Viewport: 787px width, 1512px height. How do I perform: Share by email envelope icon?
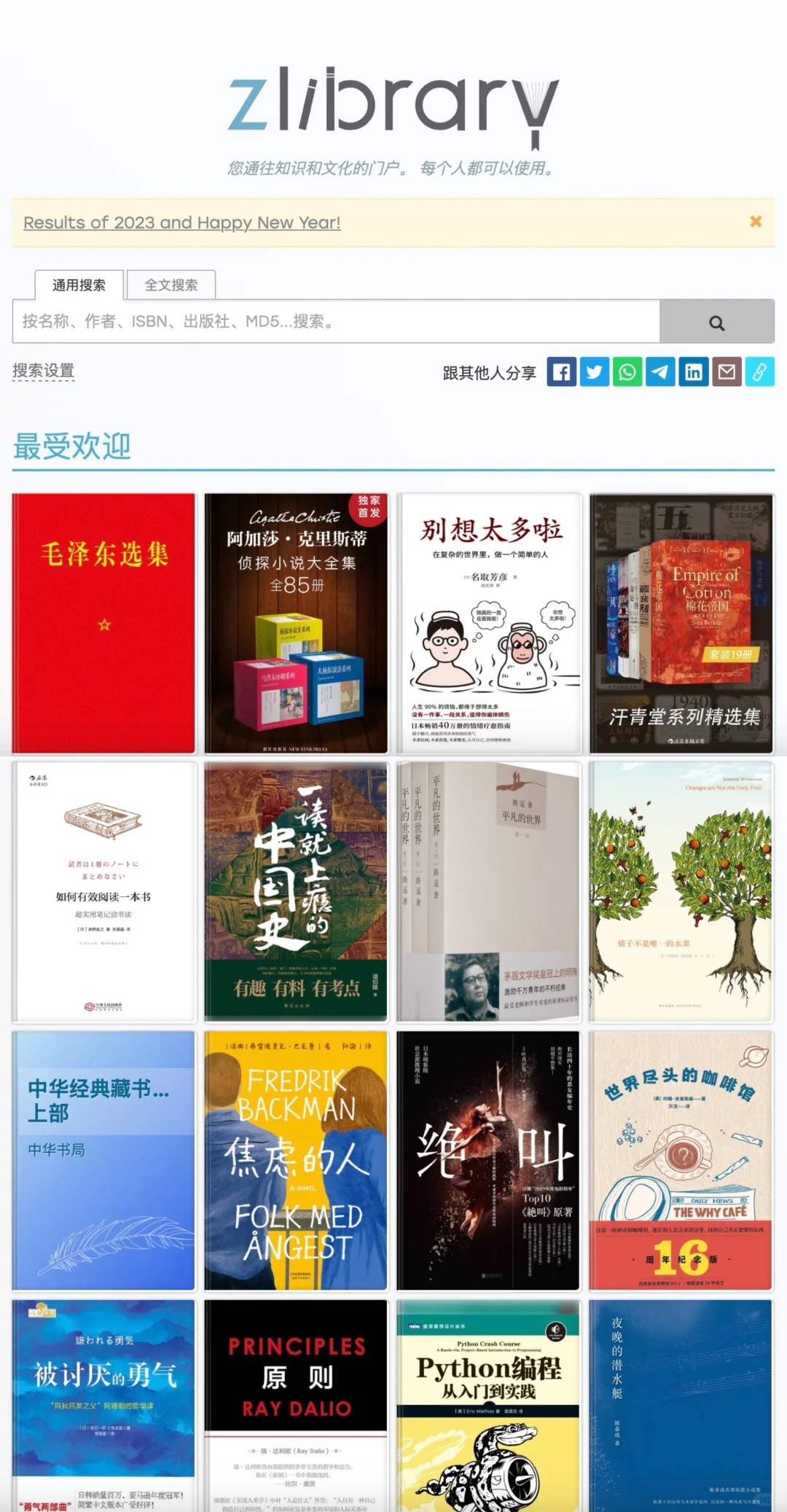(727, 372)
